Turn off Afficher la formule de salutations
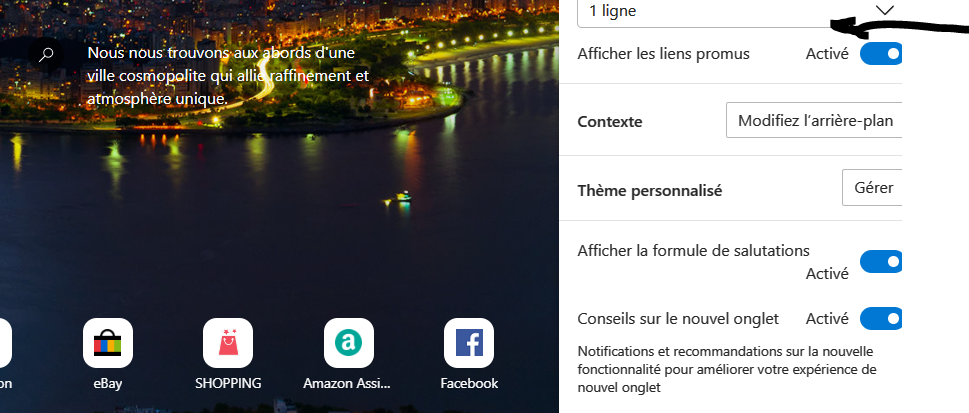 click(x=881, y=262)
